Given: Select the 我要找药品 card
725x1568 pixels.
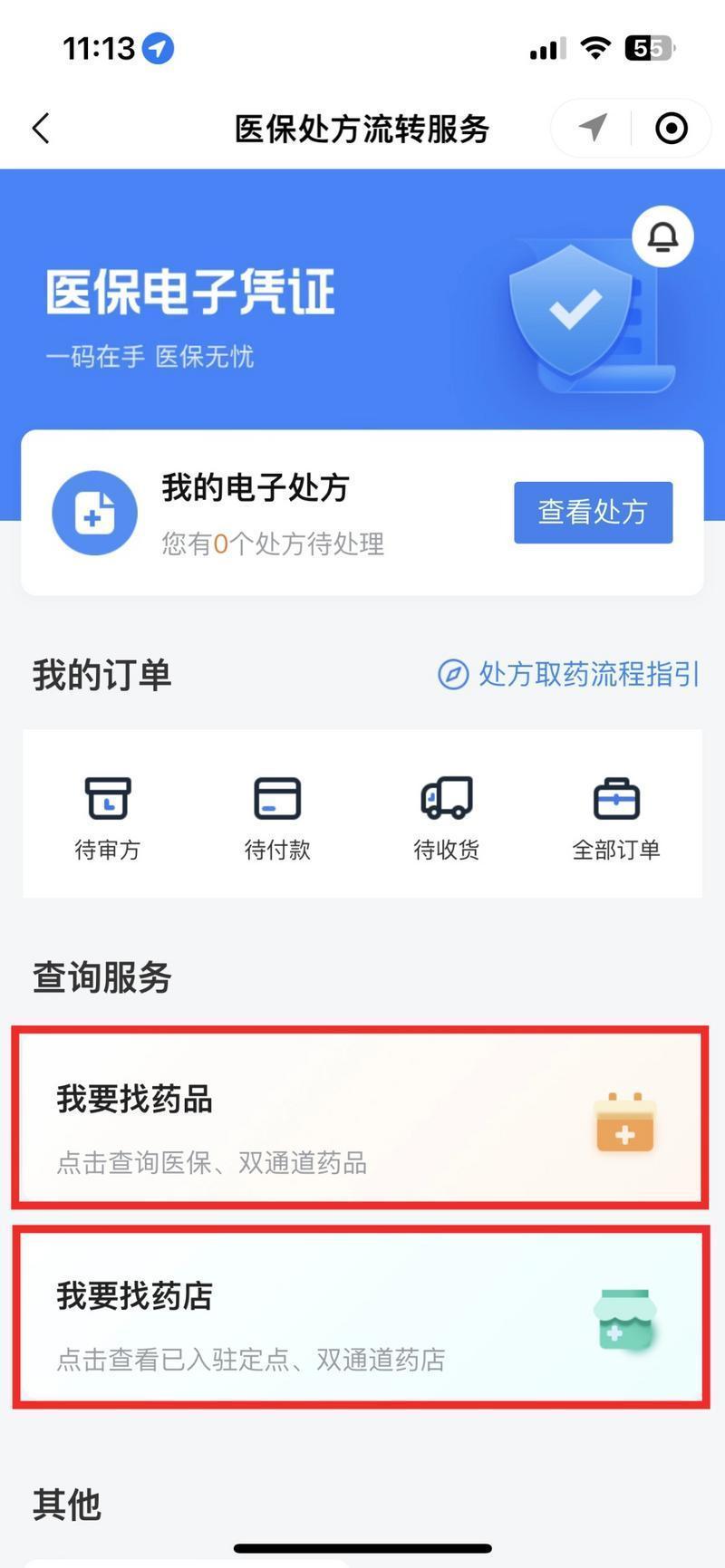Looking at the screenshot, I should (x=361, y=1117).
